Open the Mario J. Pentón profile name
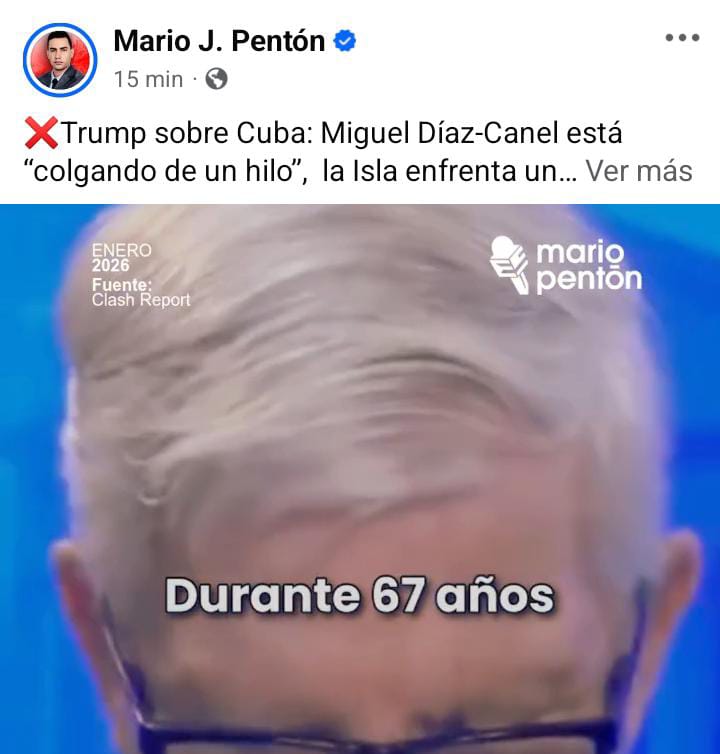The image size is (720, 754). coord(219,41)
